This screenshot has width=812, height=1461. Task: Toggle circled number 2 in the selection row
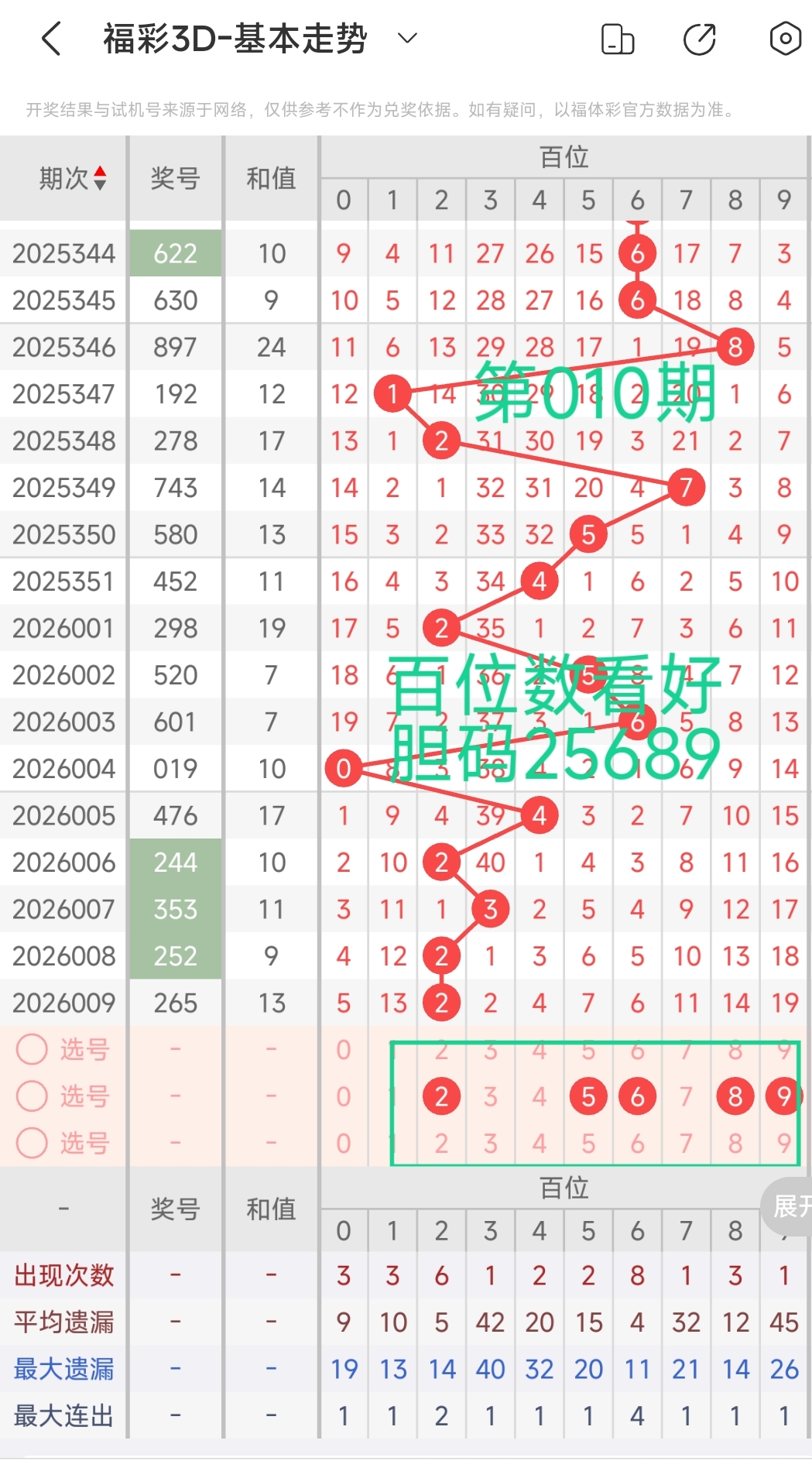click(x=442, y=1096)
